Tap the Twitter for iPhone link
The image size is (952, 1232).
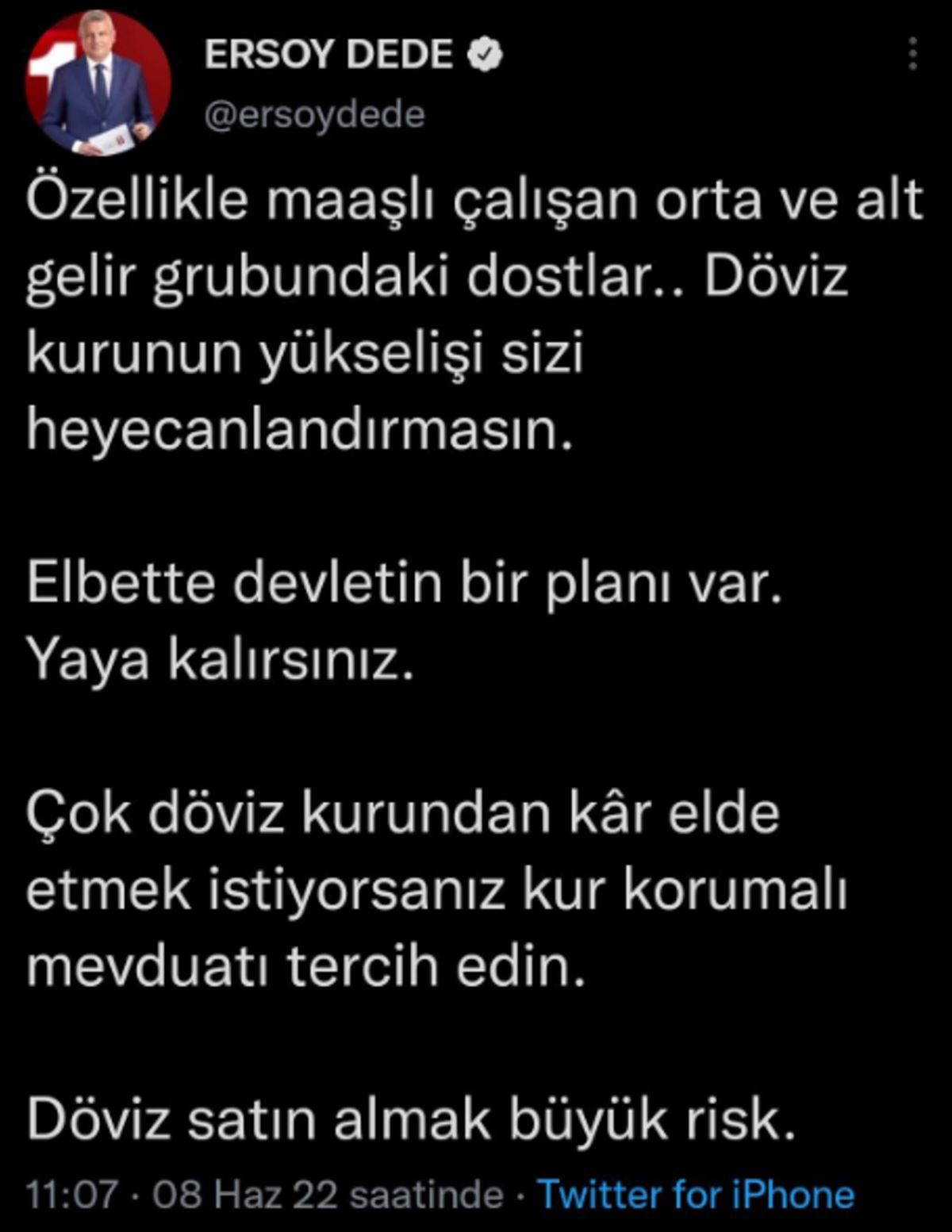click(x=696, y=1194)
